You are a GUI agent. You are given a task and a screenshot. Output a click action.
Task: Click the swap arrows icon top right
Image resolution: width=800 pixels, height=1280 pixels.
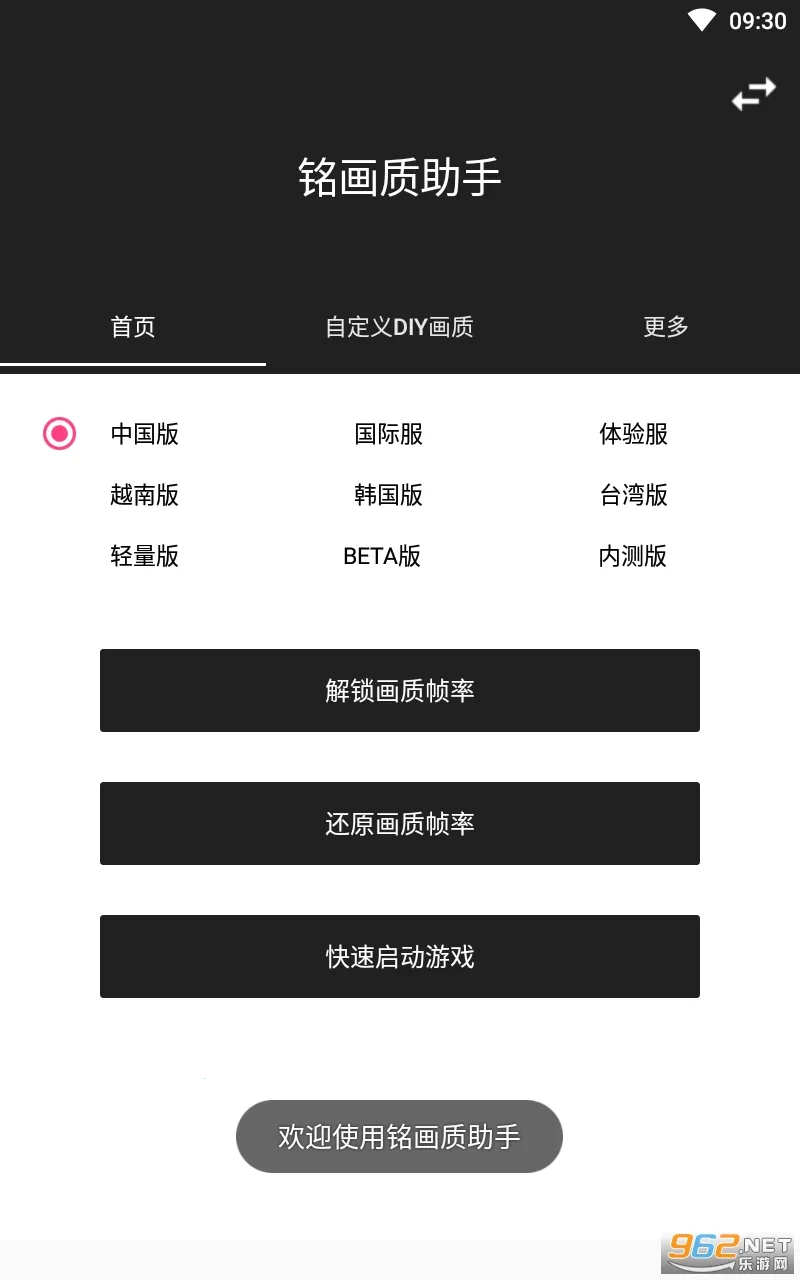pyautogui.click(x=754, y=93)
